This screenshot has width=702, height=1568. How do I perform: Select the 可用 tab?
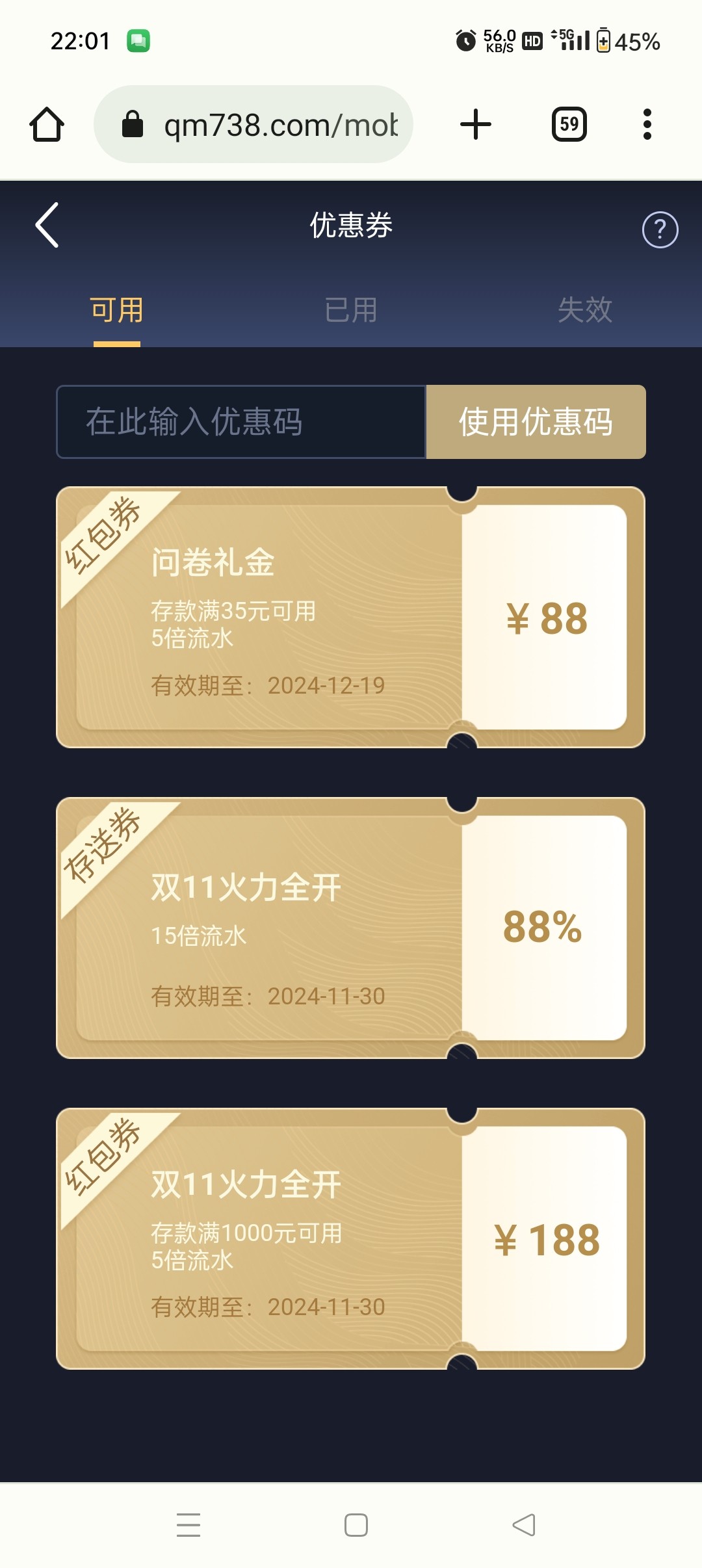click(x=117, y=310)
